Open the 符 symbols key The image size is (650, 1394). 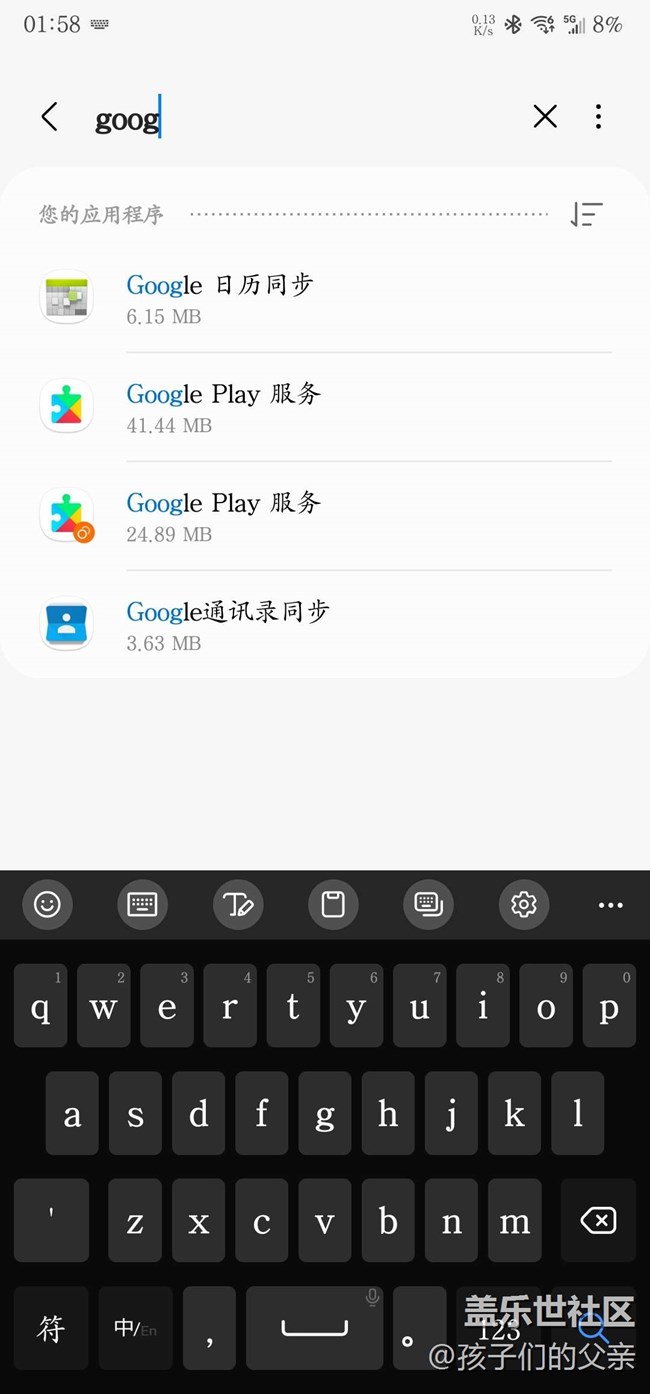[x=51, y=1328]
